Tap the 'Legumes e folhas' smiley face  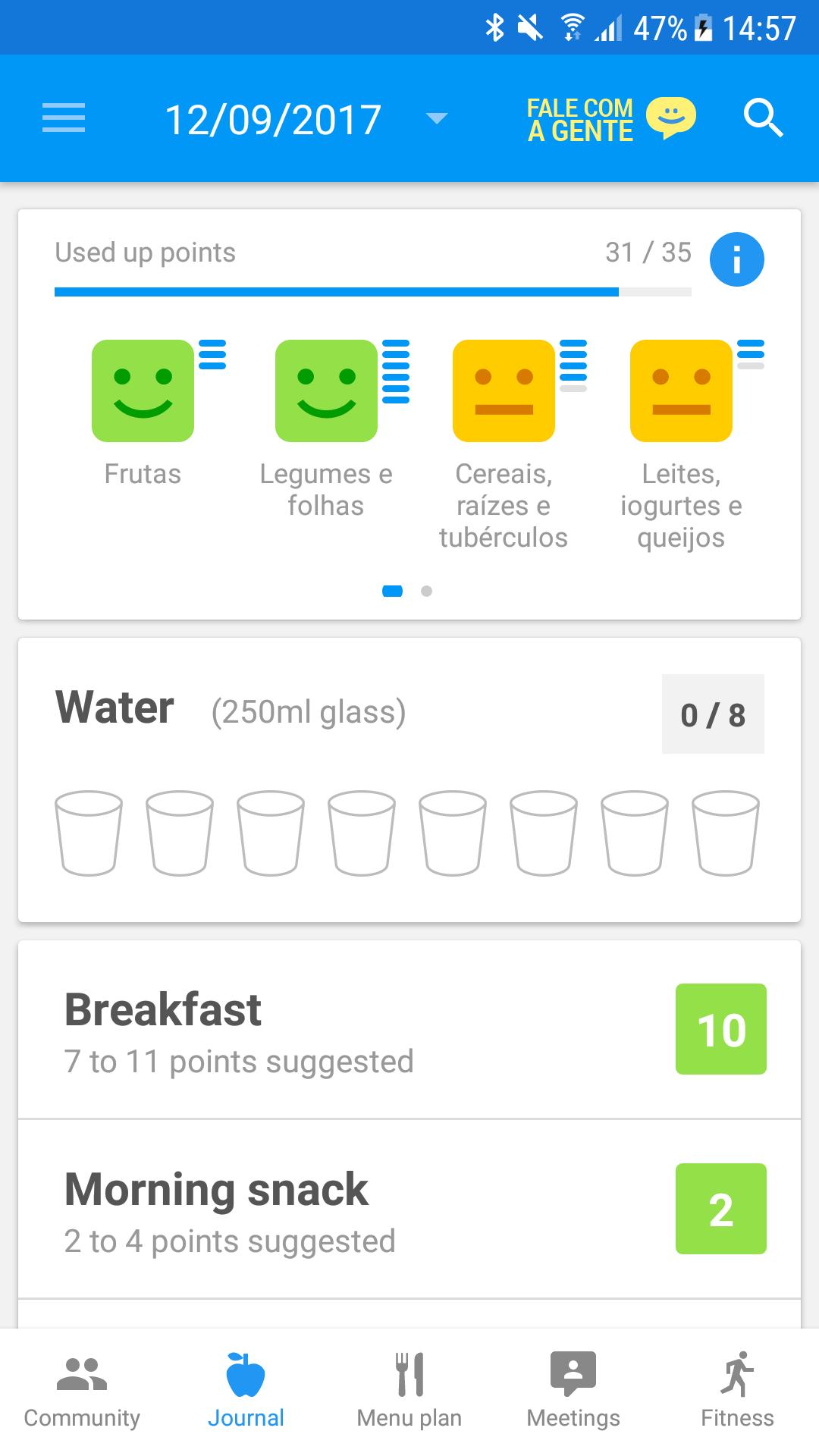tap(328, 390)
